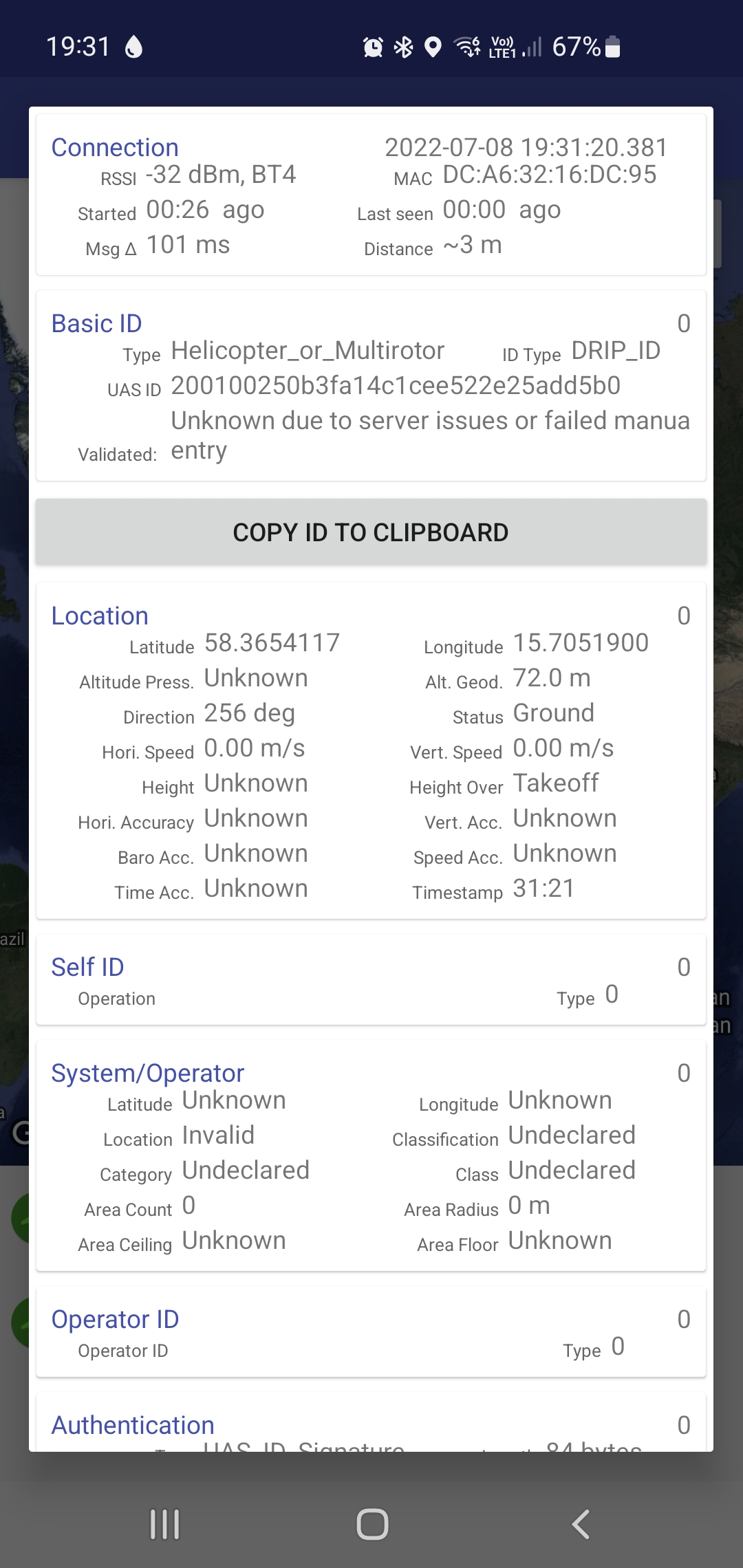Screen dimensions: 743x1568
Task: Copy the UAS ID to clipboard
Action: point(371,532)
